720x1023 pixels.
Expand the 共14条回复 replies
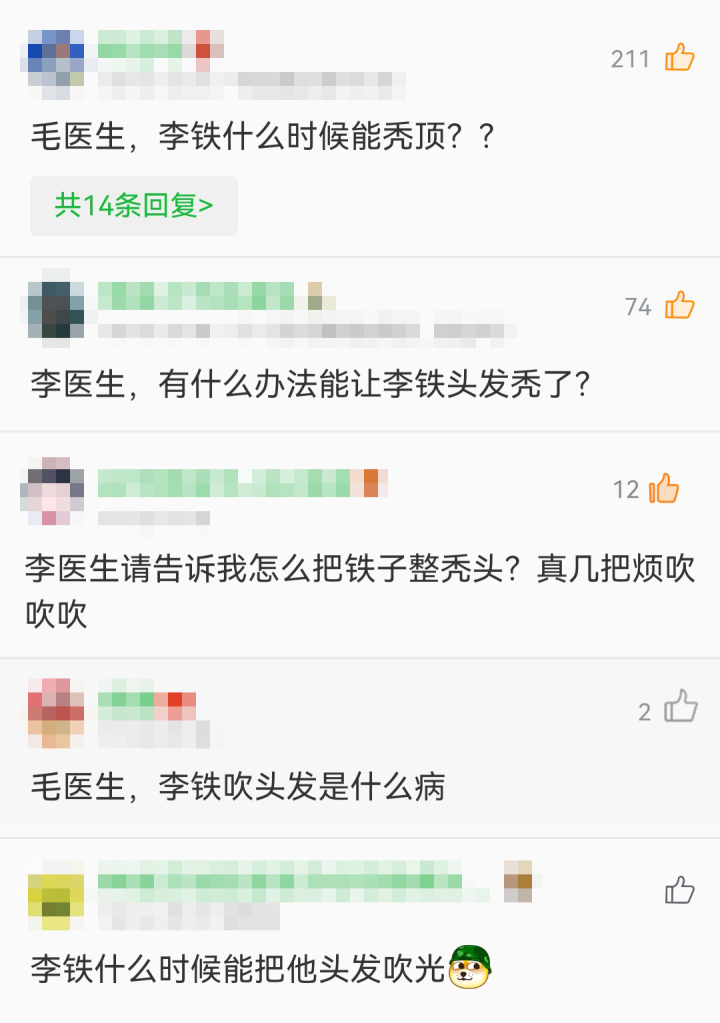[x=134, y=206]
